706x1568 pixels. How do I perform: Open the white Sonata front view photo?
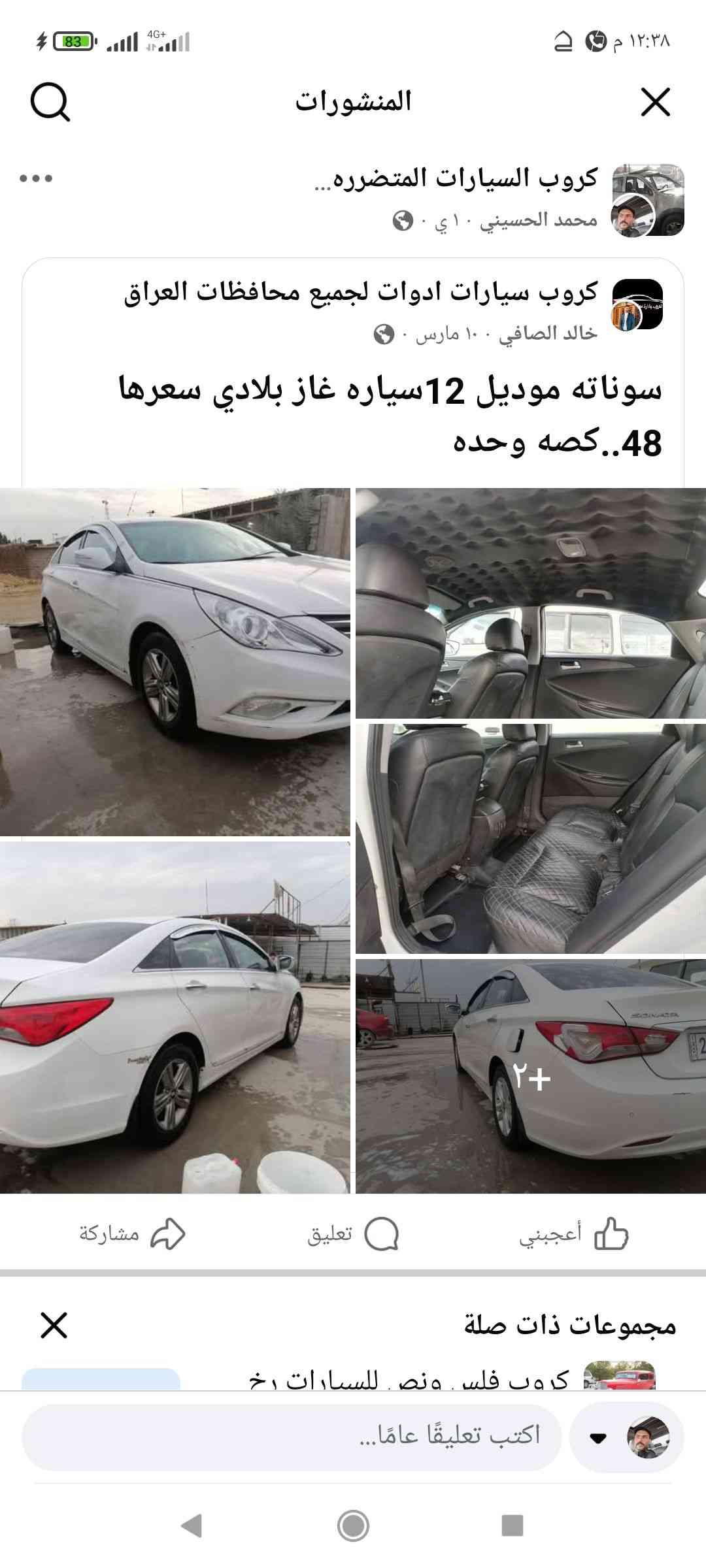pos(175,661)
